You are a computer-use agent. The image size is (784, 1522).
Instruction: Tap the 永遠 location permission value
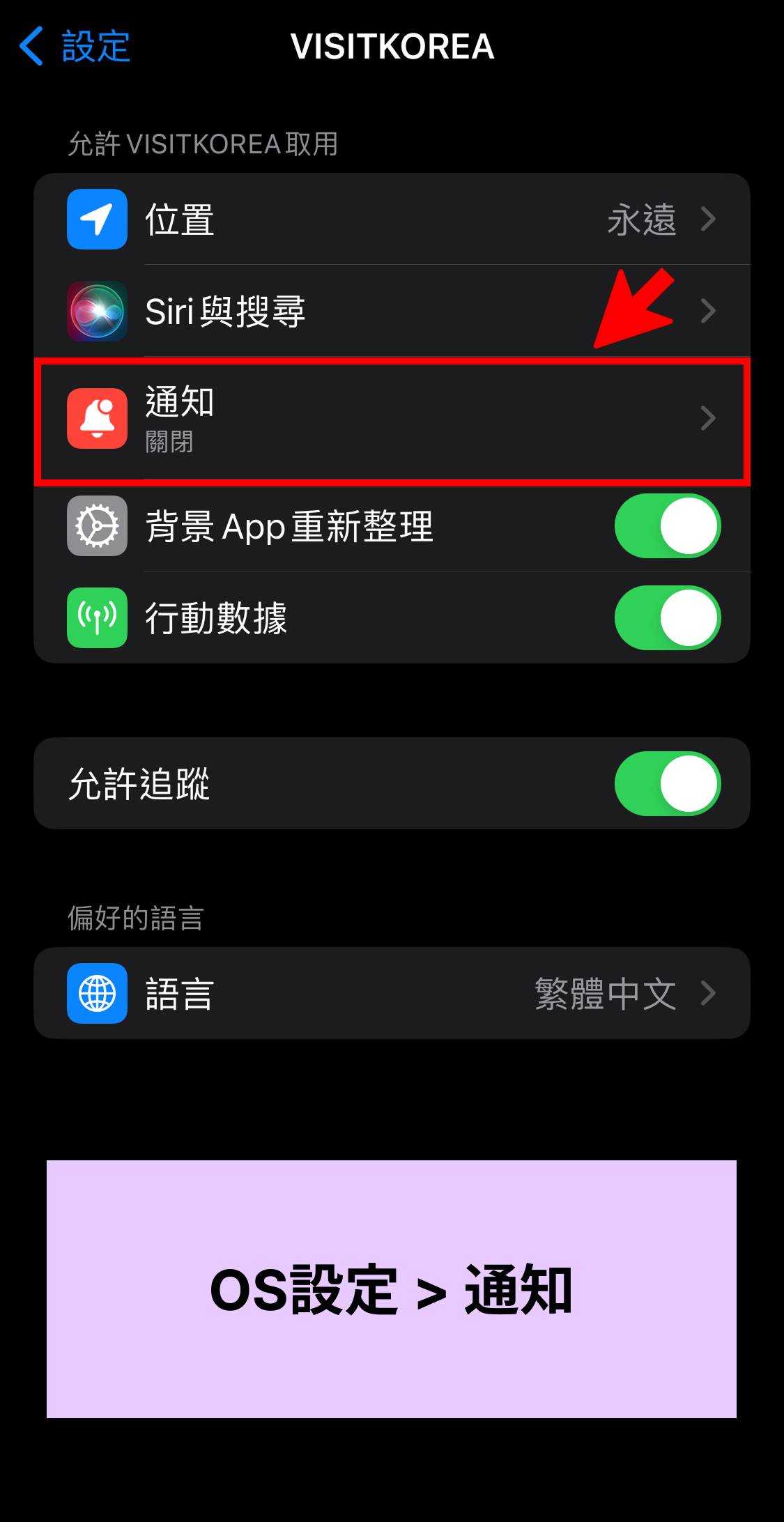click(642, 219)
